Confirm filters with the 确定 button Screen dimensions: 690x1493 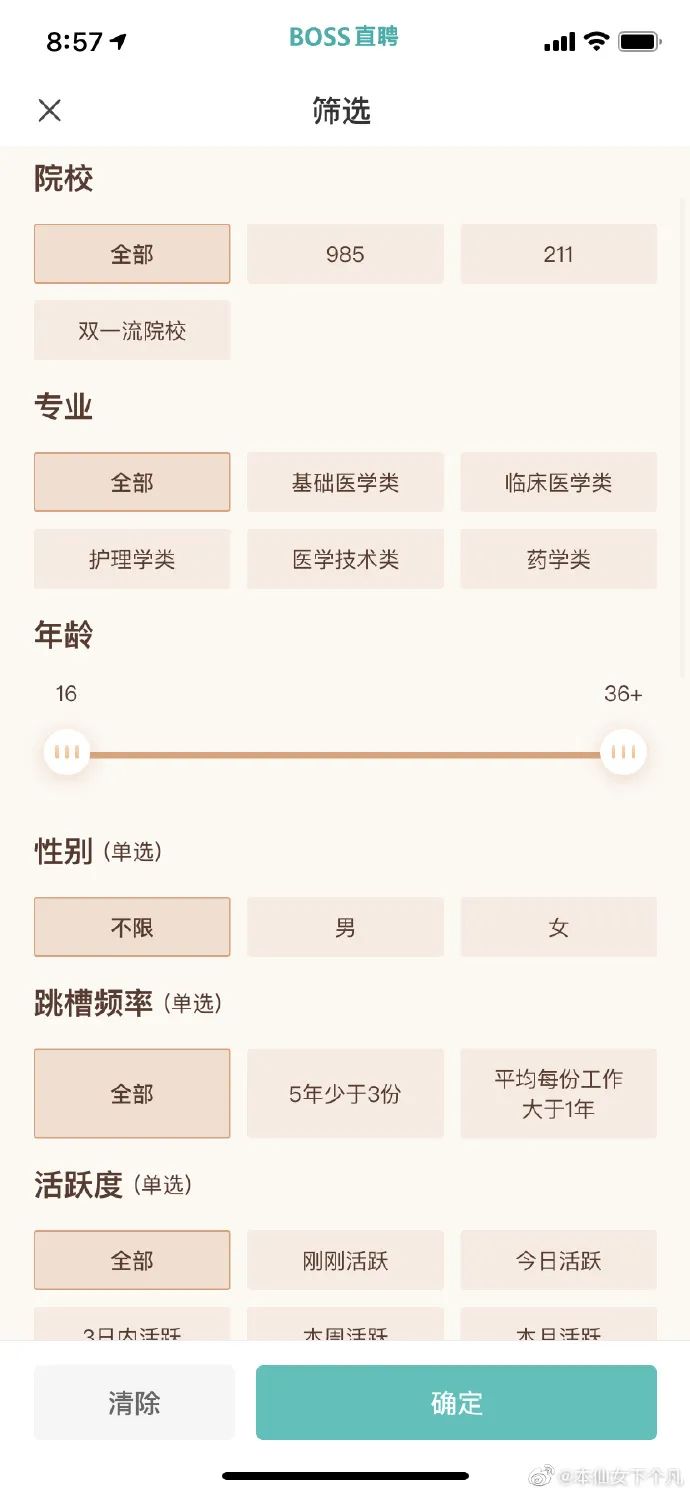(456, 1402)
